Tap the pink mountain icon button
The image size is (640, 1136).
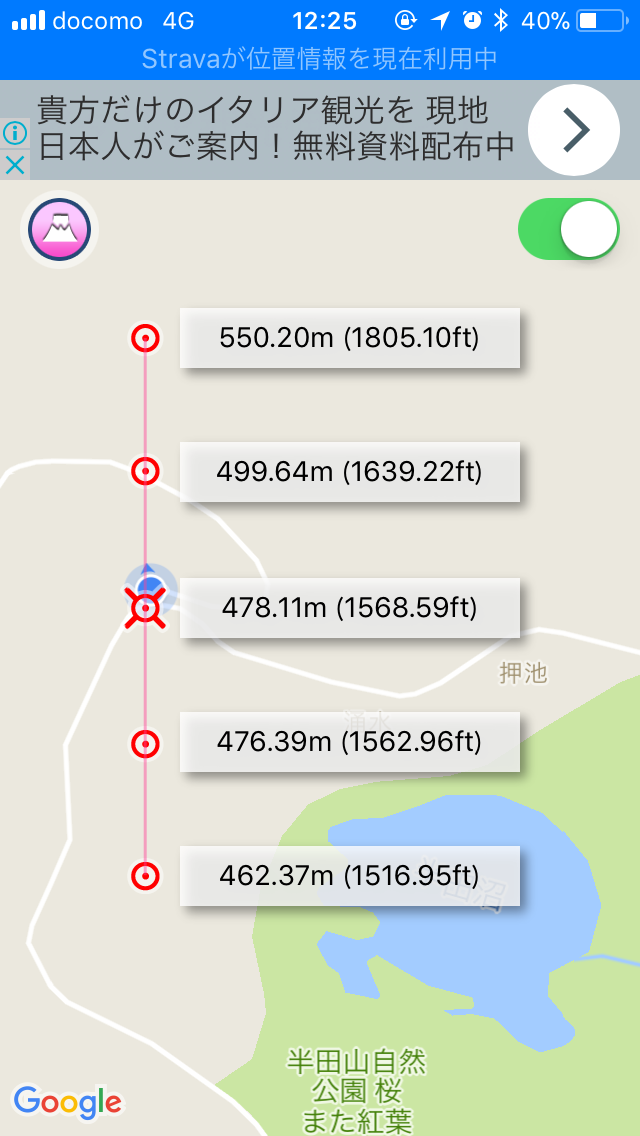[59, 229]
